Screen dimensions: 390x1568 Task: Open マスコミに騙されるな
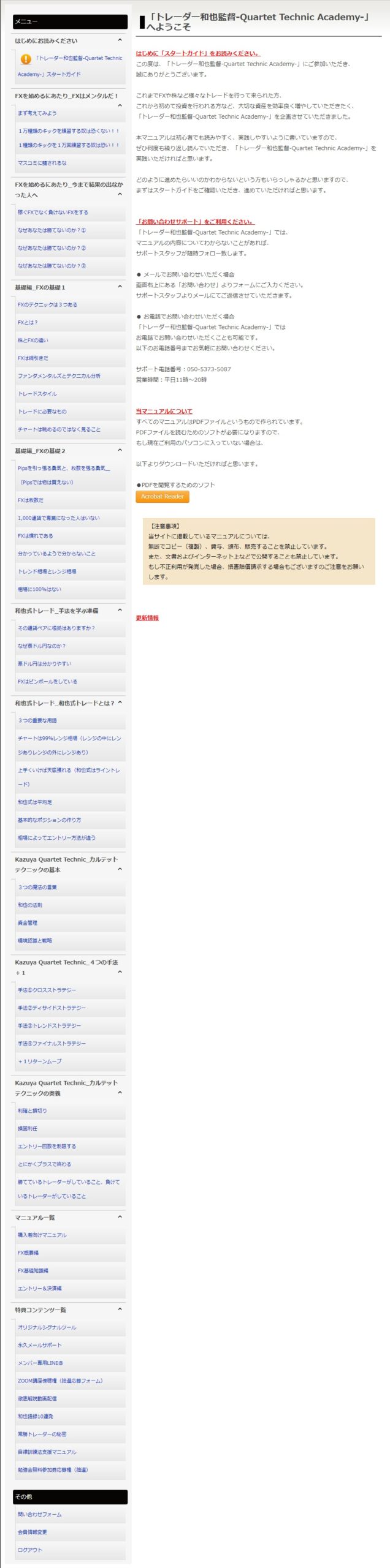[42, 163]
